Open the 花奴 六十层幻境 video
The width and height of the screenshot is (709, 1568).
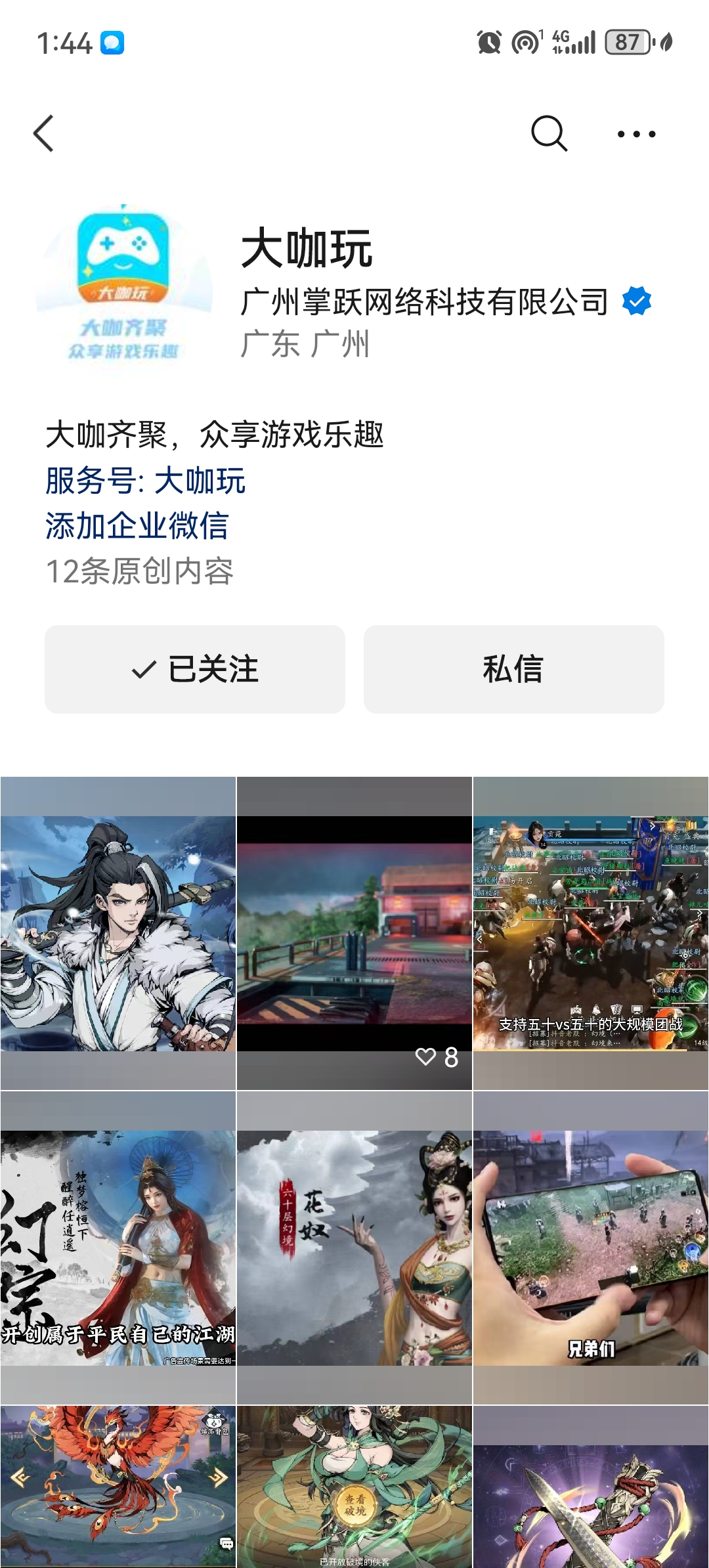(354, 1248)
